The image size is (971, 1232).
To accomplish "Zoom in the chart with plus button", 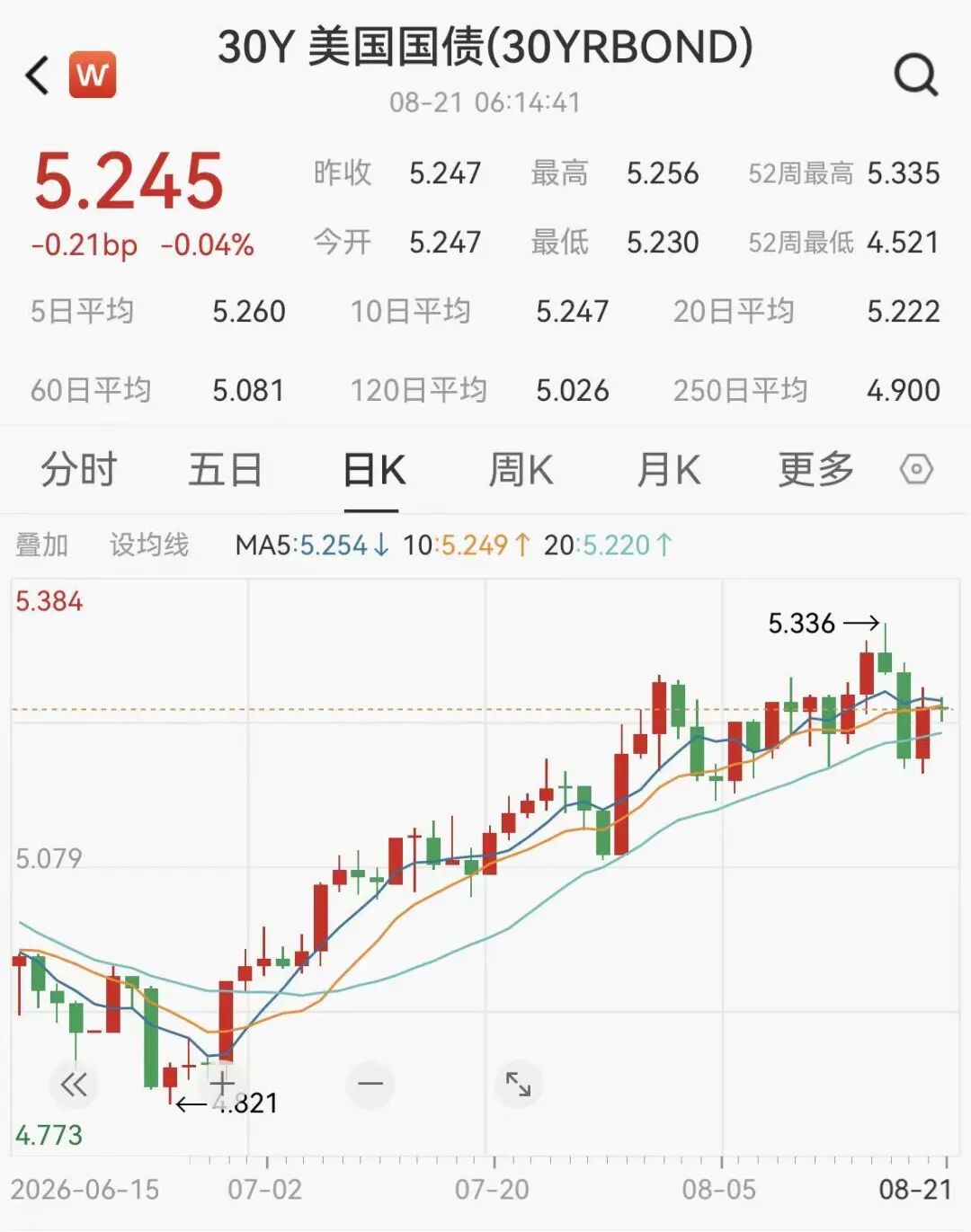I will click(x=222, y=1085).
